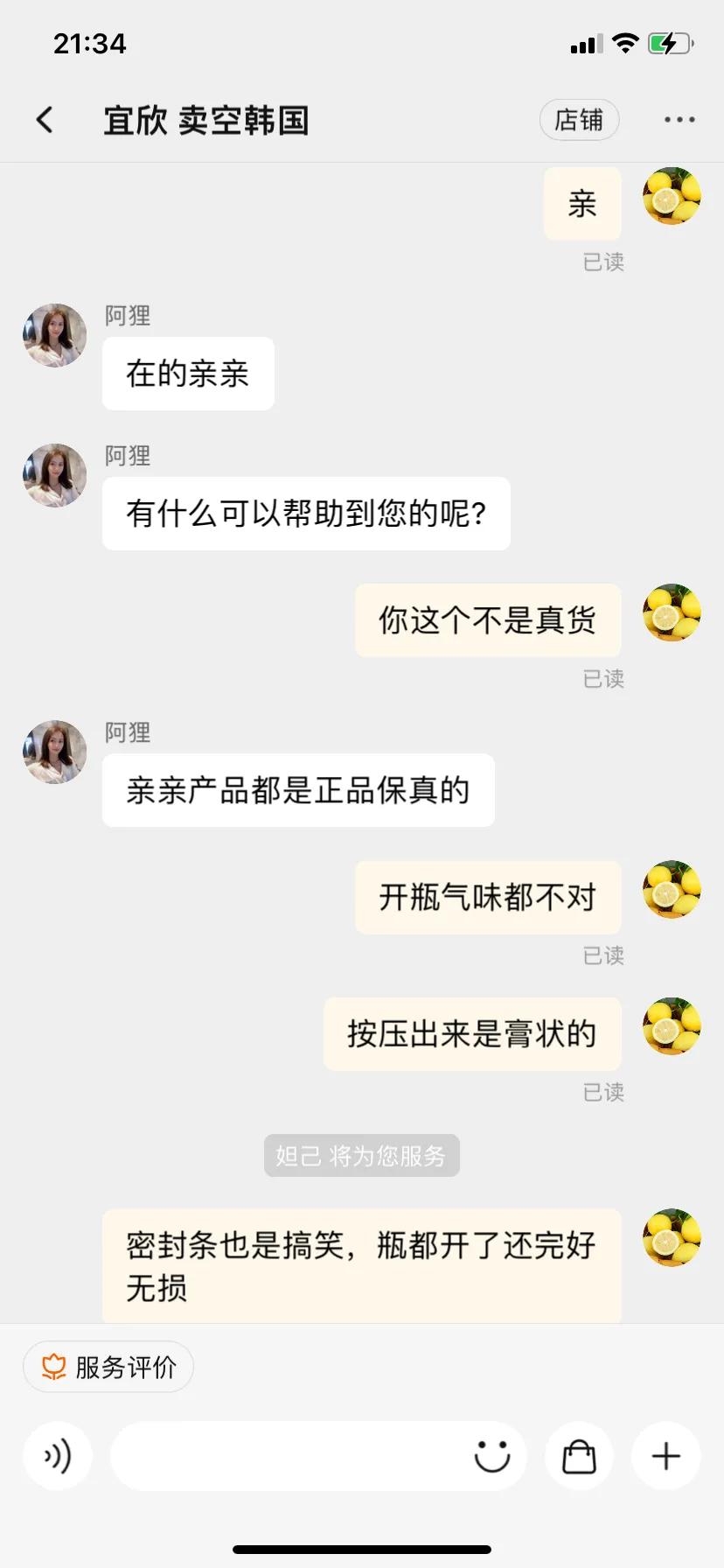Tap the 服务评价 service rating button
724x1568 pixels.
(x=108, y=1366)
